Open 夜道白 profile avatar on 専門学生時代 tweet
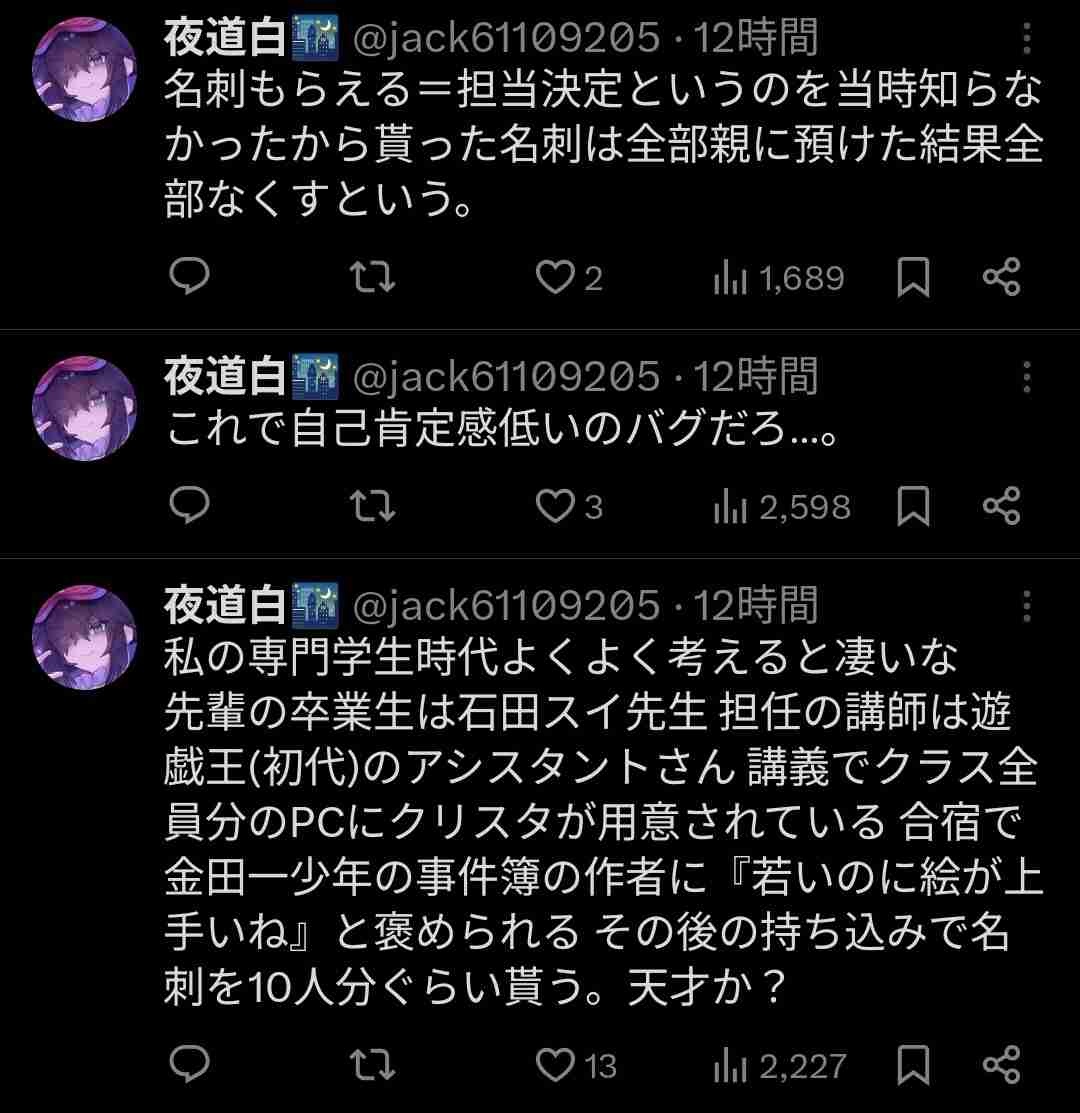 click(84, 635)
